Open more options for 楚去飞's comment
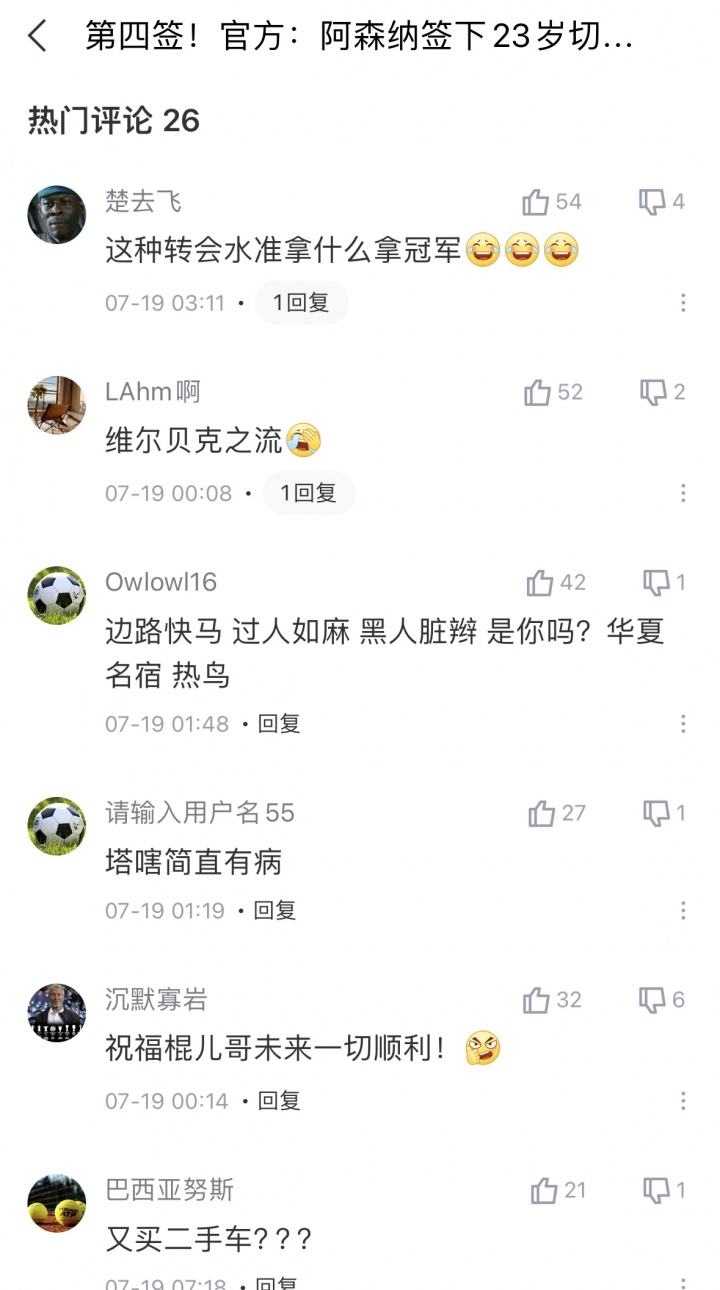Image resolution: width=720 pixels, height=1290 pixels. tap(683, 303)
